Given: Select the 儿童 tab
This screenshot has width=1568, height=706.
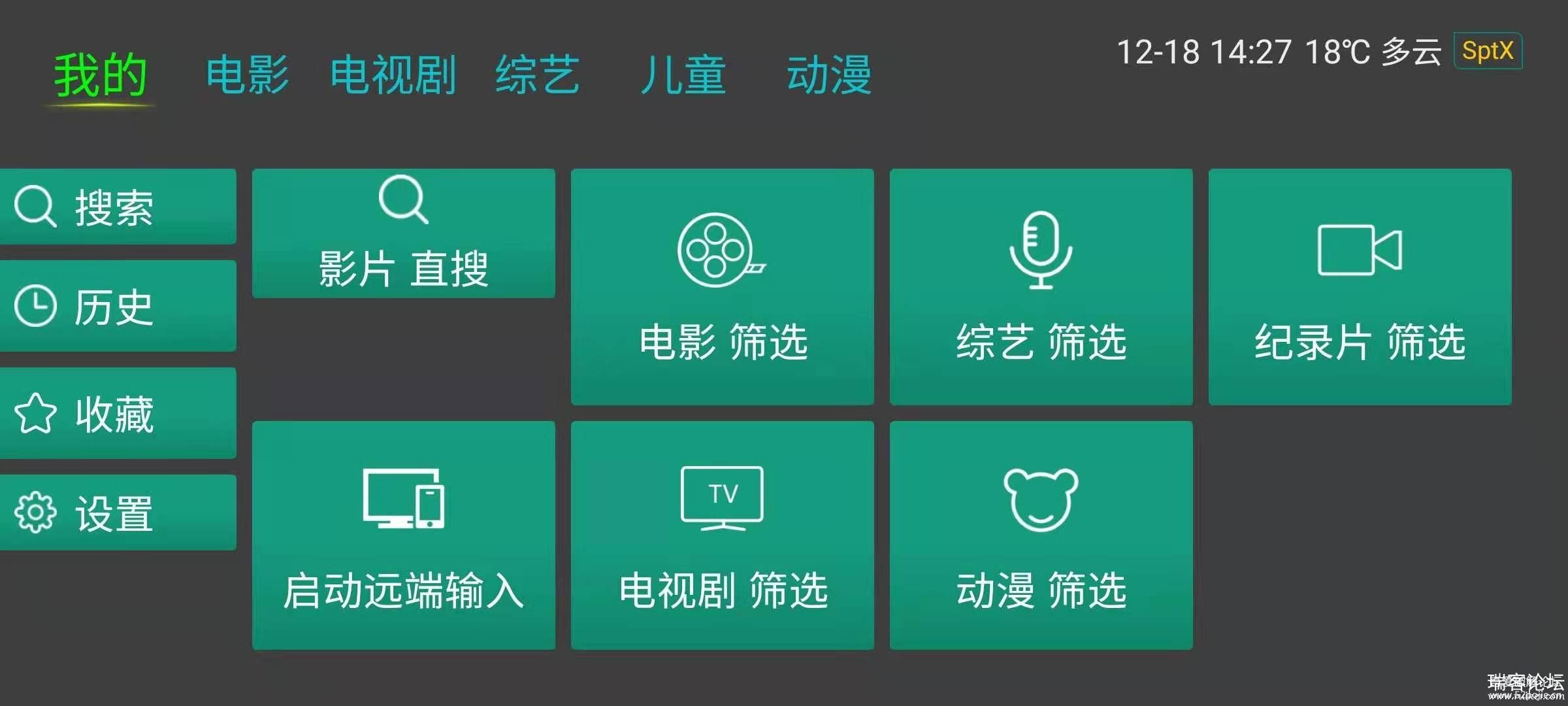Looking at the screenshot, I should click(683, 75).
